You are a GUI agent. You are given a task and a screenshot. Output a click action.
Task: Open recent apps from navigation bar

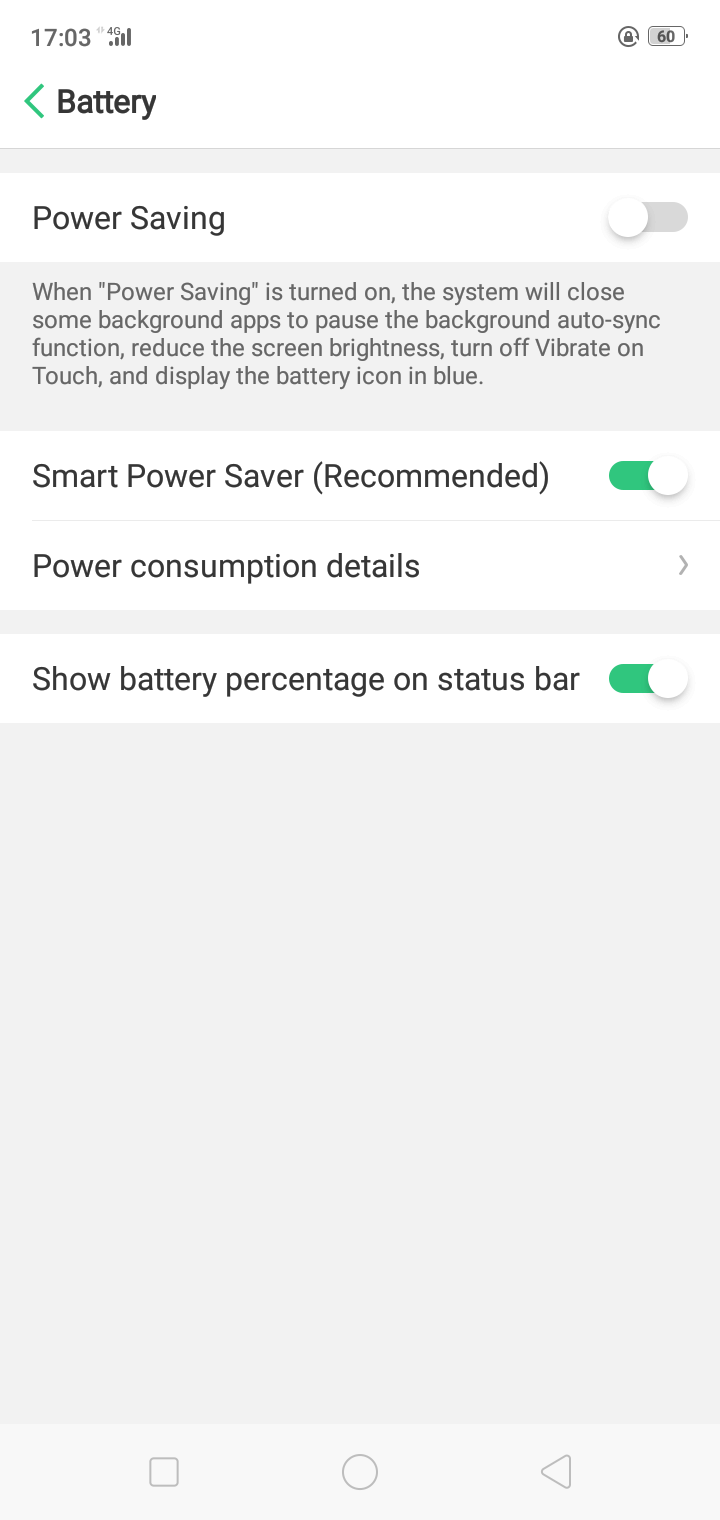164,1472
